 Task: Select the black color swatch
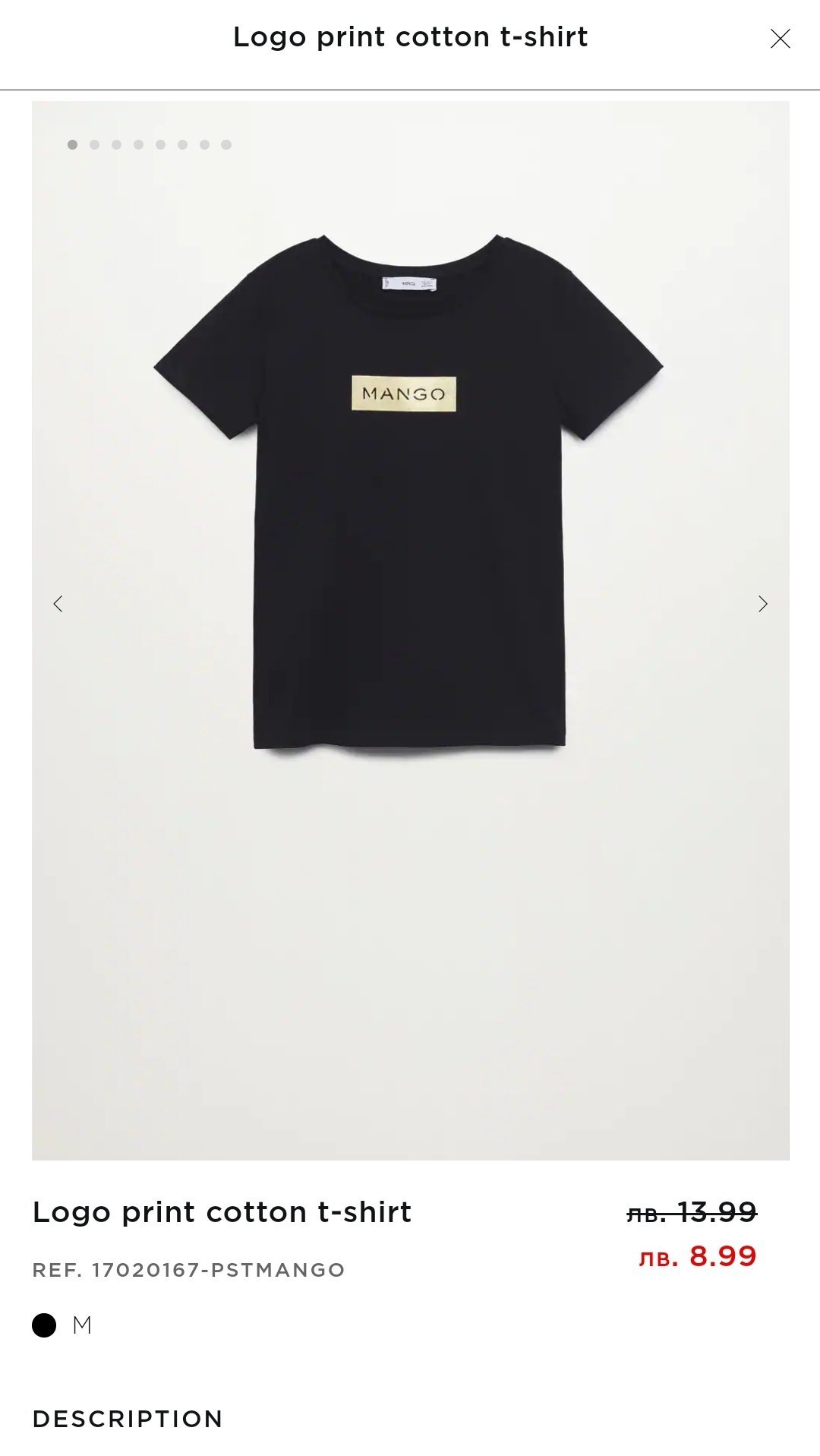tap(44, 1325)
